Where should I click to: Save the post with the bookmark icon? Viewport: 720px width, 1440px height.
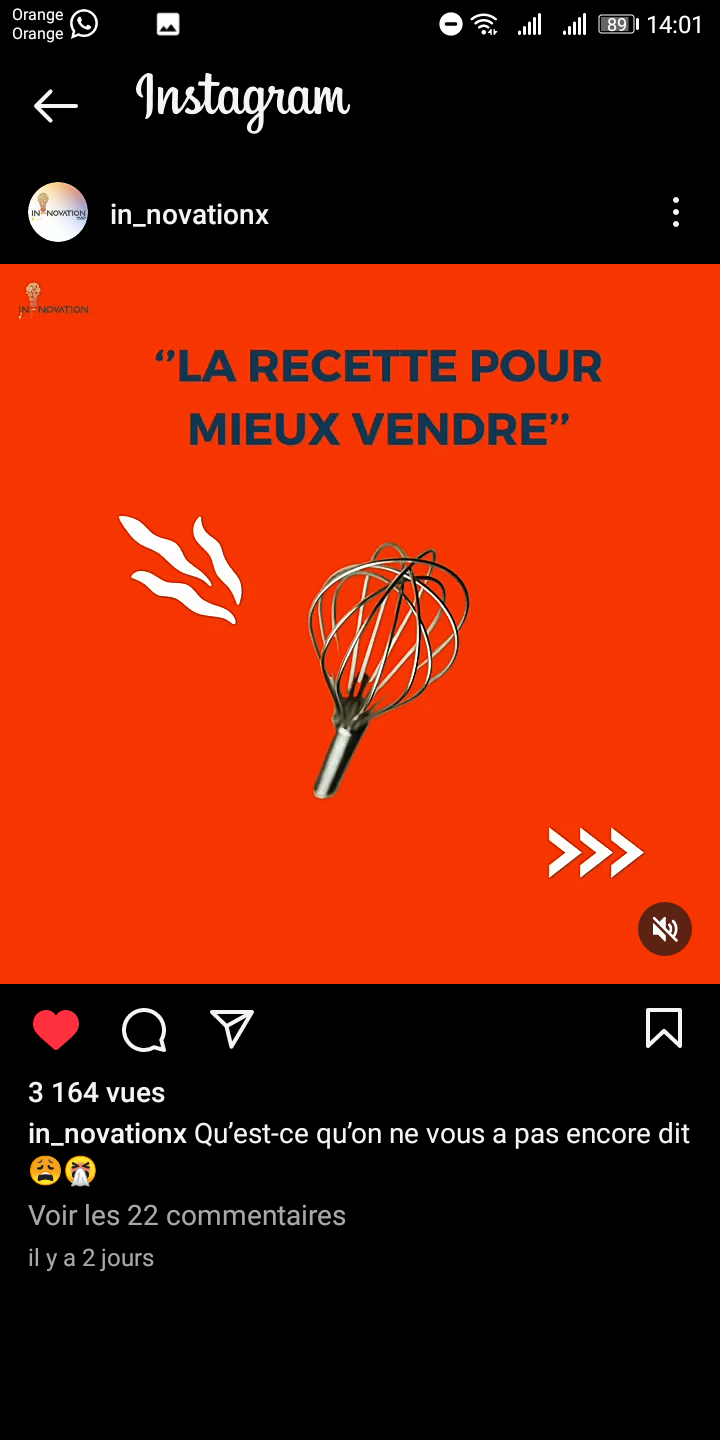coord(664,1028)
